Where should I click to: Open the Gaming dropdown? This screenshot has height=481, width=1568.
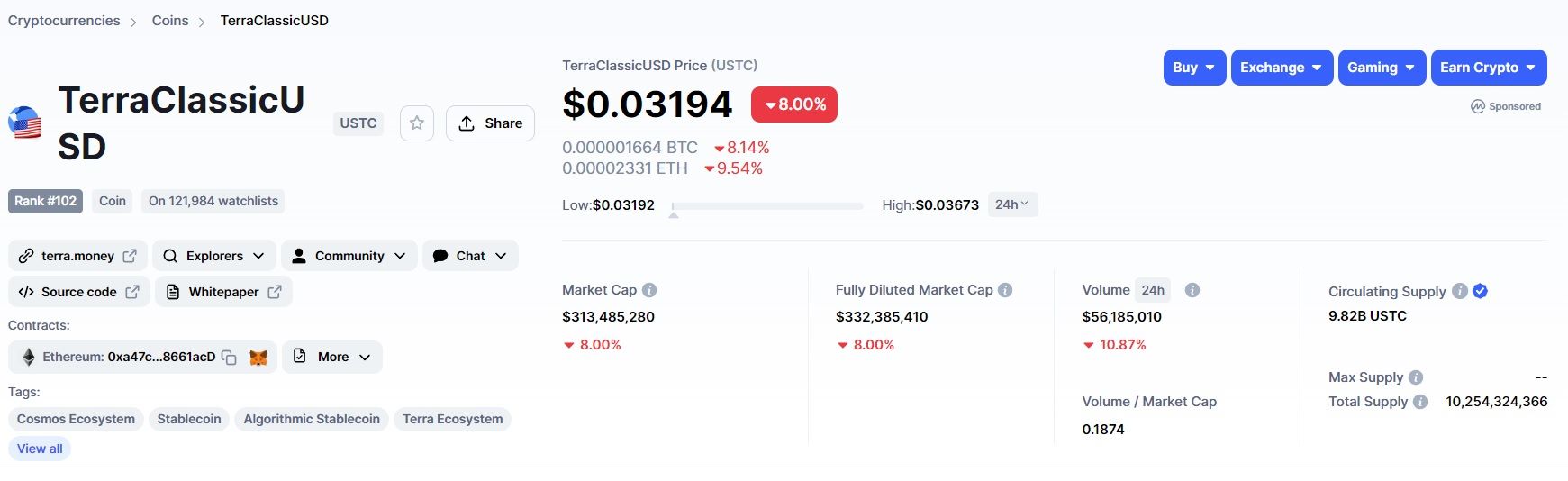click(1382, 68)
